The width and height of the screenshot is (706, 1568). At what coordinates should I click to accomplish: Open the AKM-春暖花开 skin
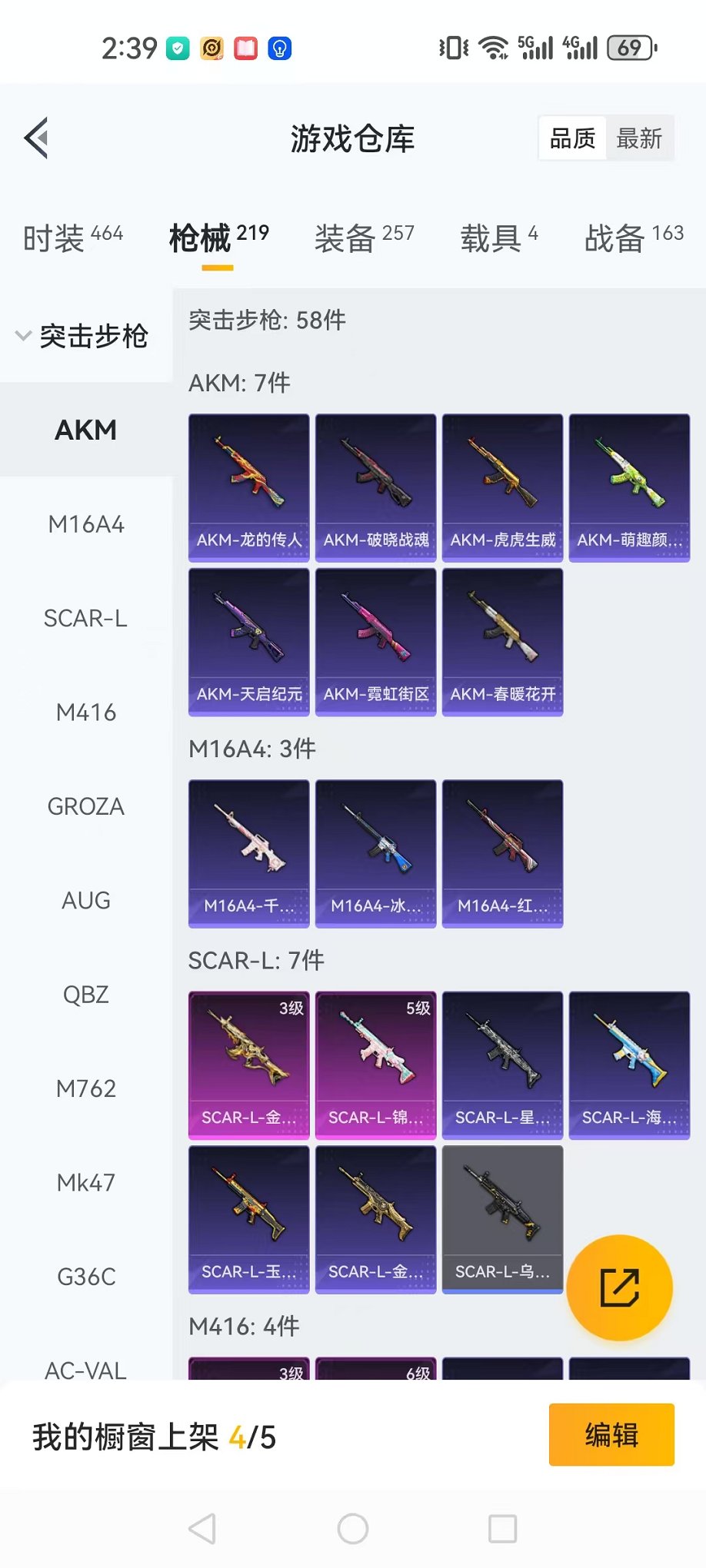tap(503, 642)
